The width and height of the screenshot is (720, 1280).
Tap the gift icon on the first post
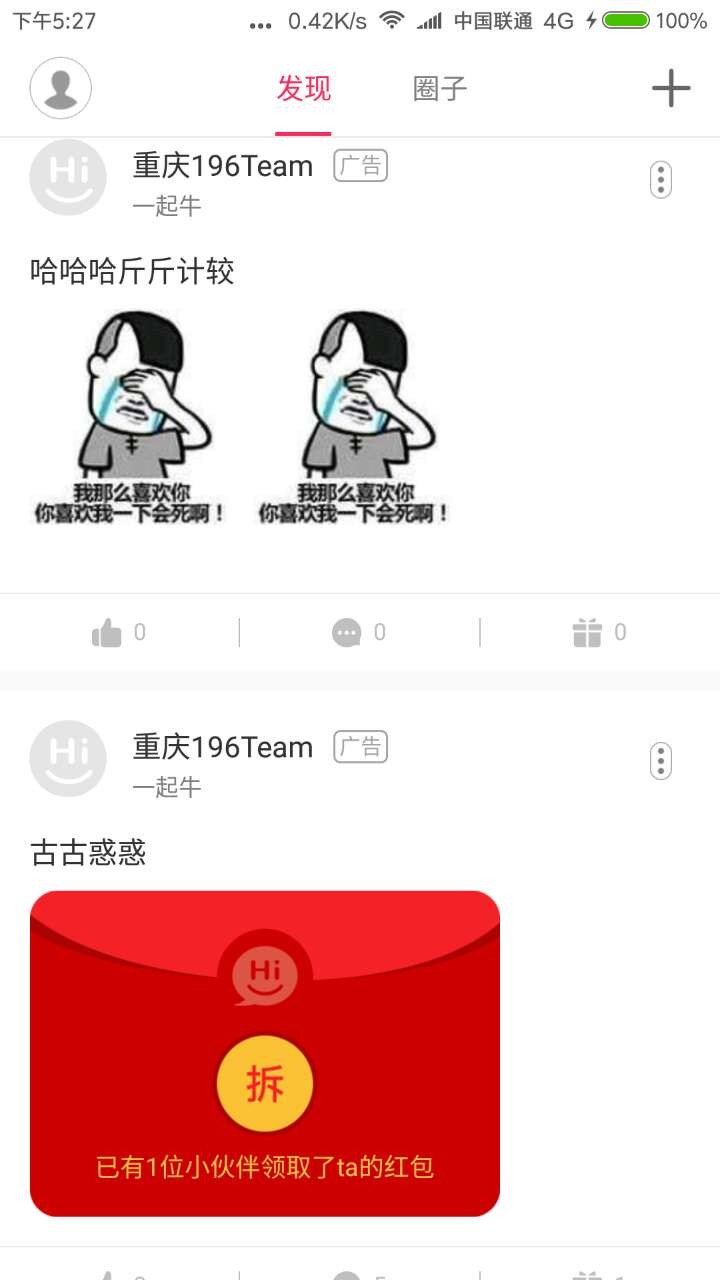(x=588, y=631)
